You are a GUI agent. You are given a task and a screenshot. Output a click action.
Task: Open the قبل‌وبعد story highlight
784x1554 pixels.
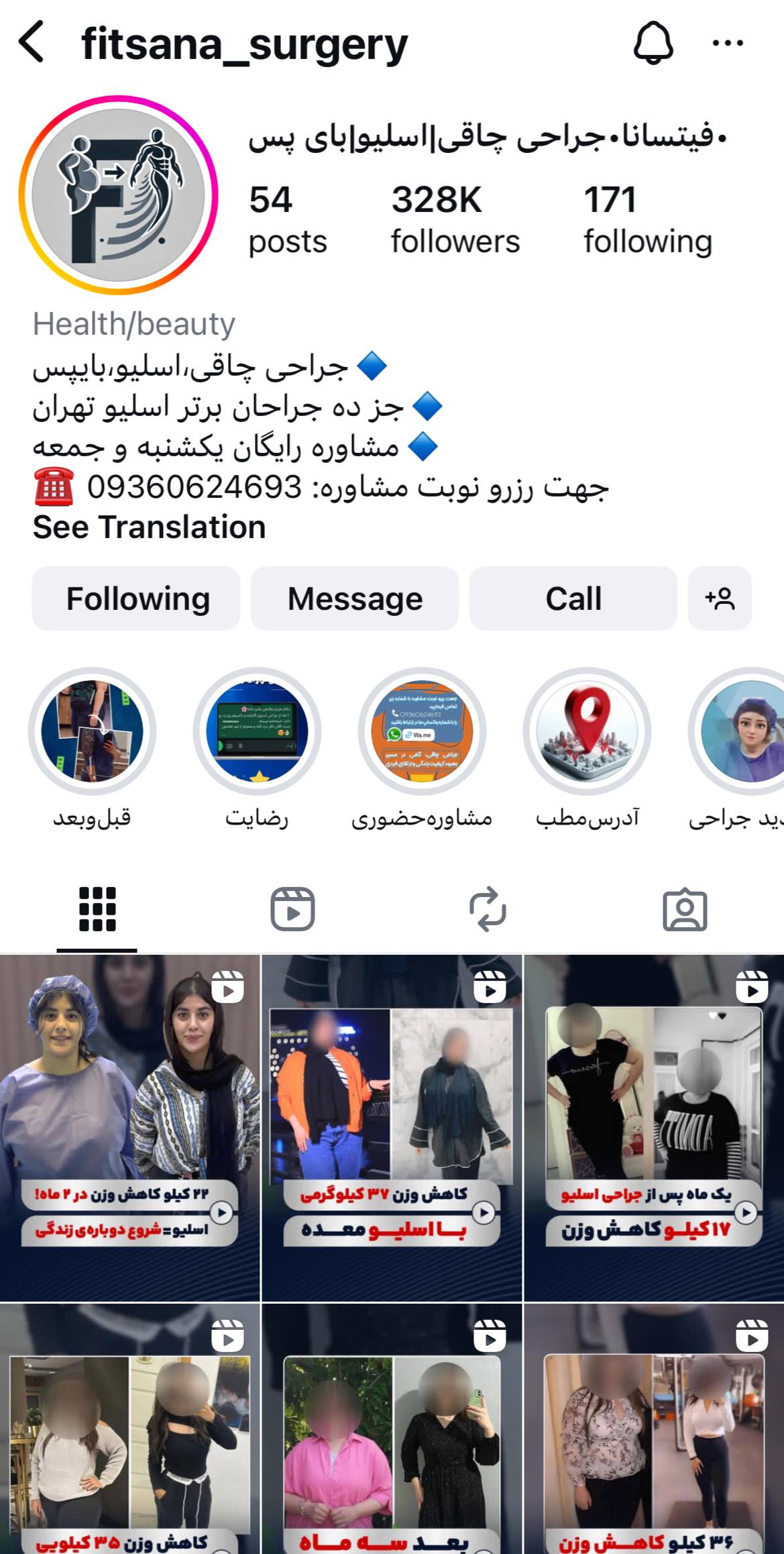tap(92, 731)
